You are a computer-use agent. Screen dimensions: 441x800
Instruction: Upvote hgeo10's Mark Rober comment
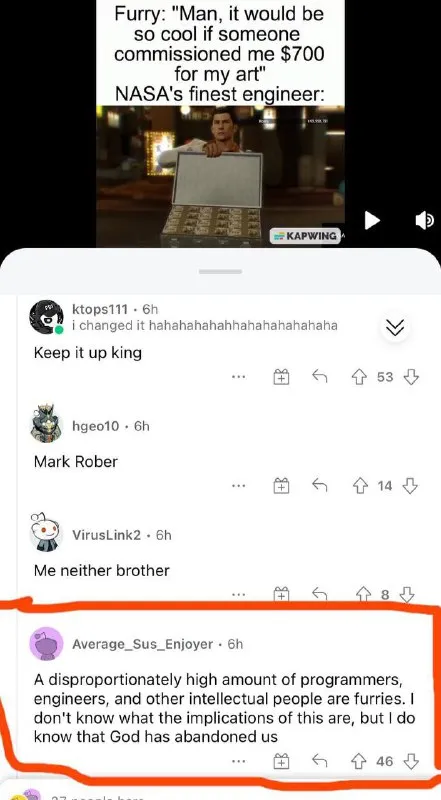coord(360,486)
